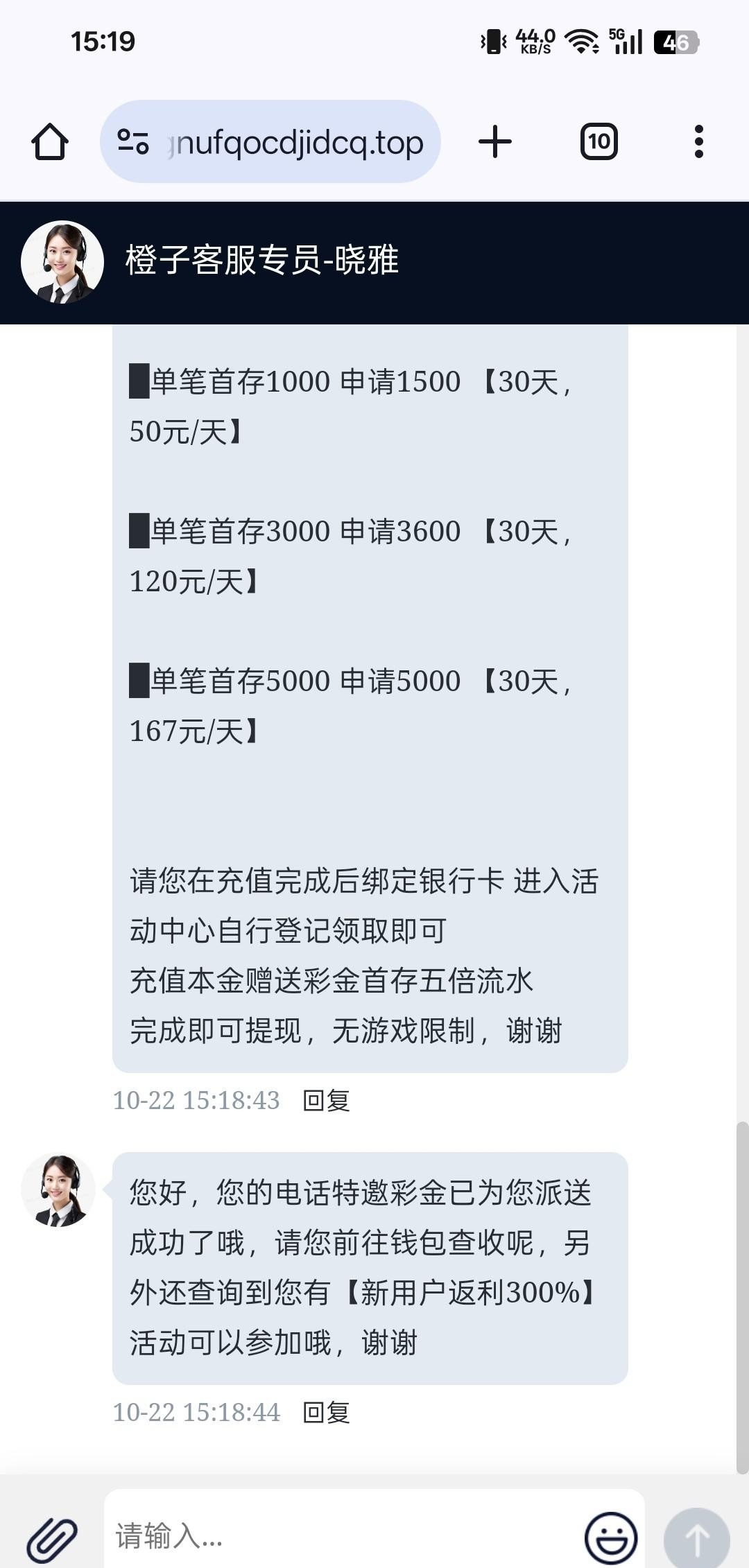Tap 回复 under the 15:18:44 message
This screenshot has height=1568, width=749.
point(326,1413)
